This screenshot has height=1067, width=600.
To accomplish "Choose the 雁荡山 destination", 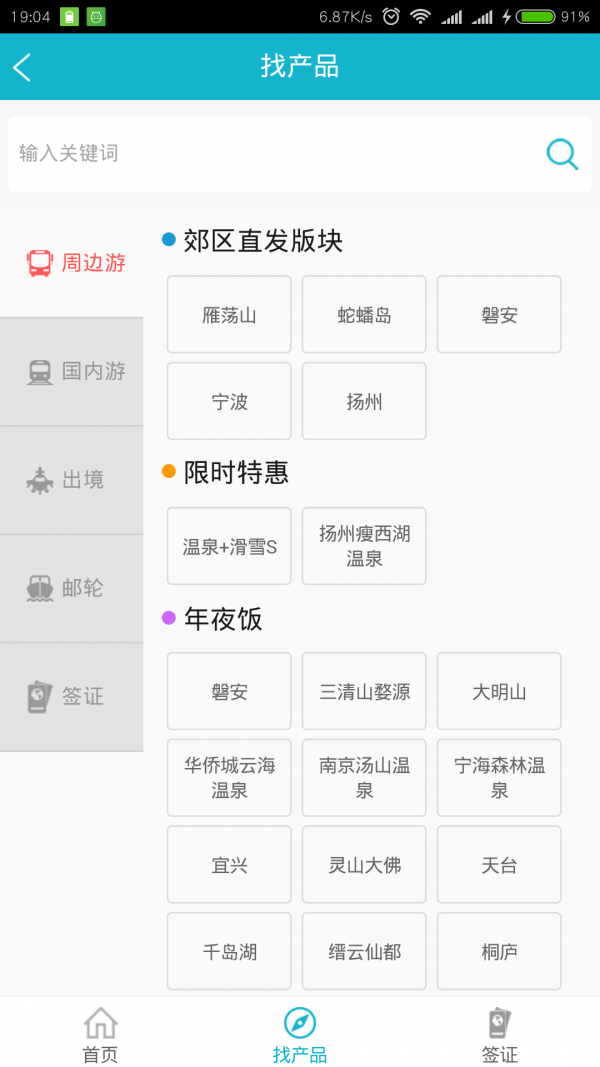I will coord(229,315).
